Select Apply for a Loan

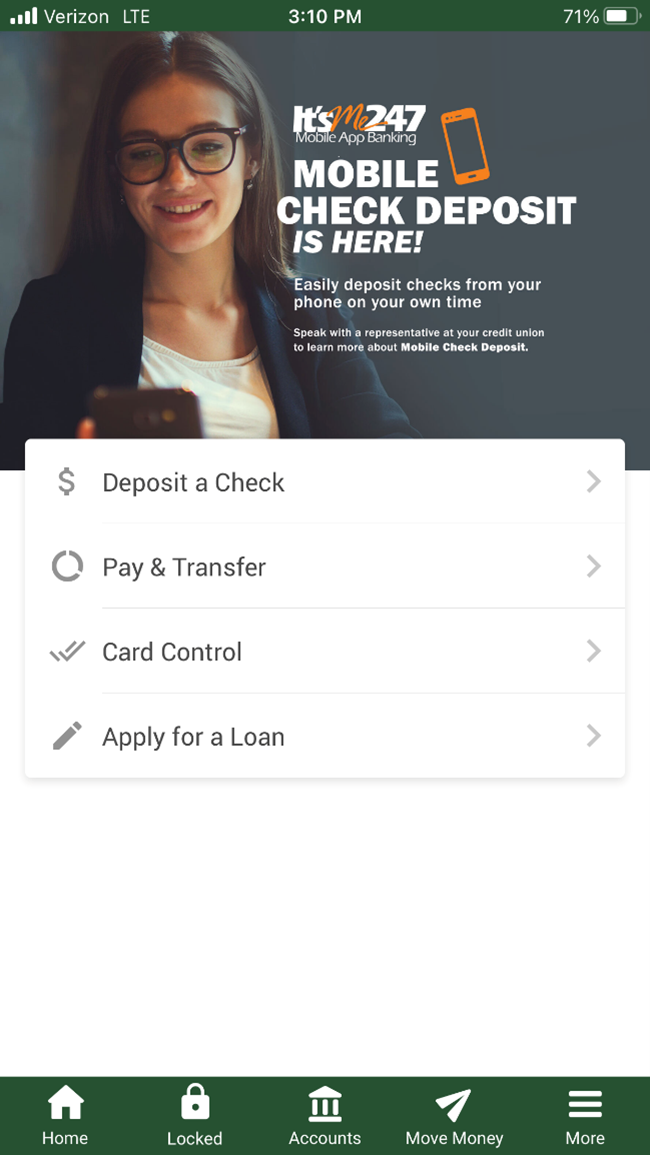[325, 736]
